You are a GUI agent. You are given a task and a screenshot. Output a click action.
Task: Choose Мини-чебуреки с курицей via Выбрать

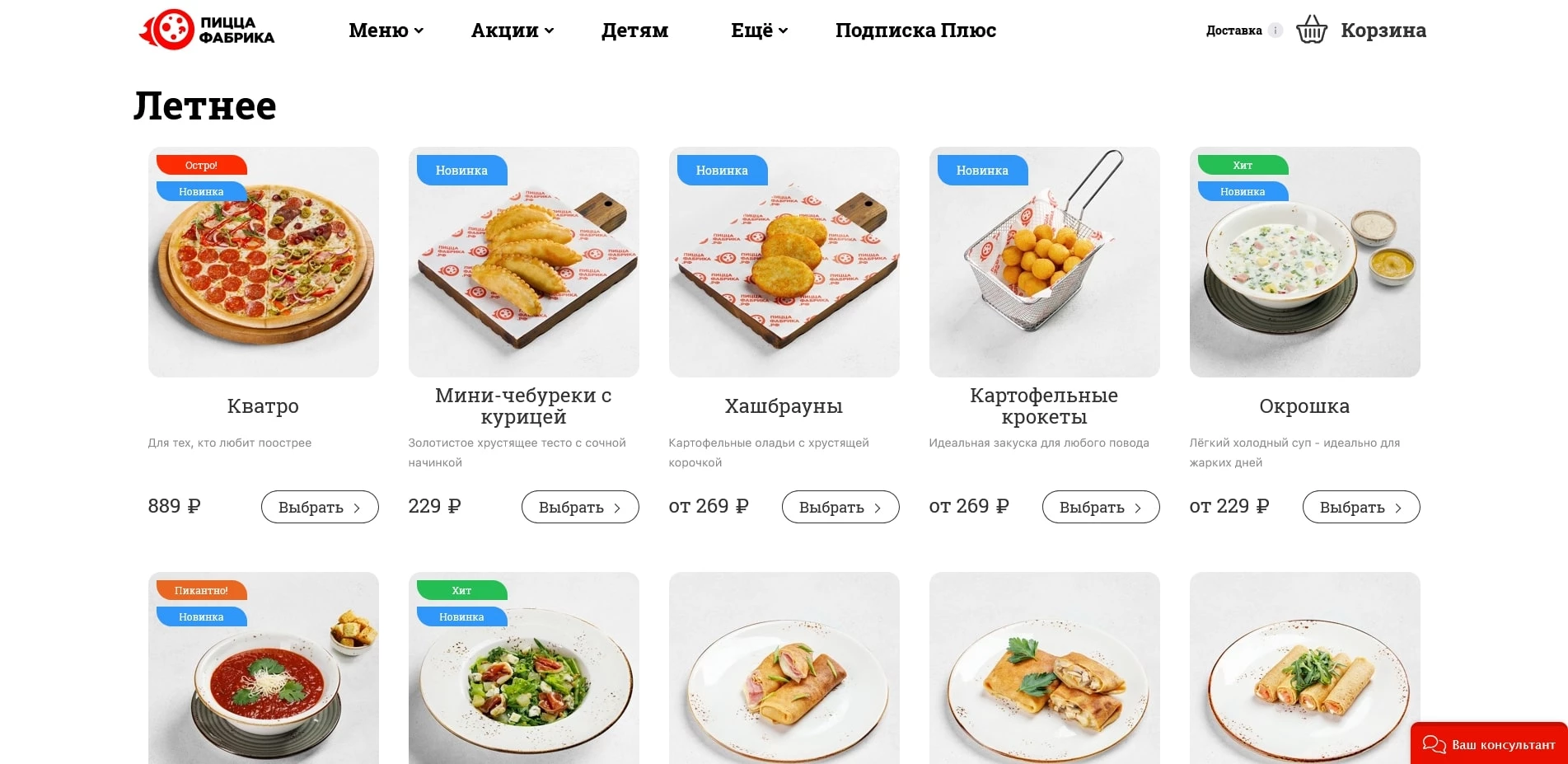[x=580, y=507]
